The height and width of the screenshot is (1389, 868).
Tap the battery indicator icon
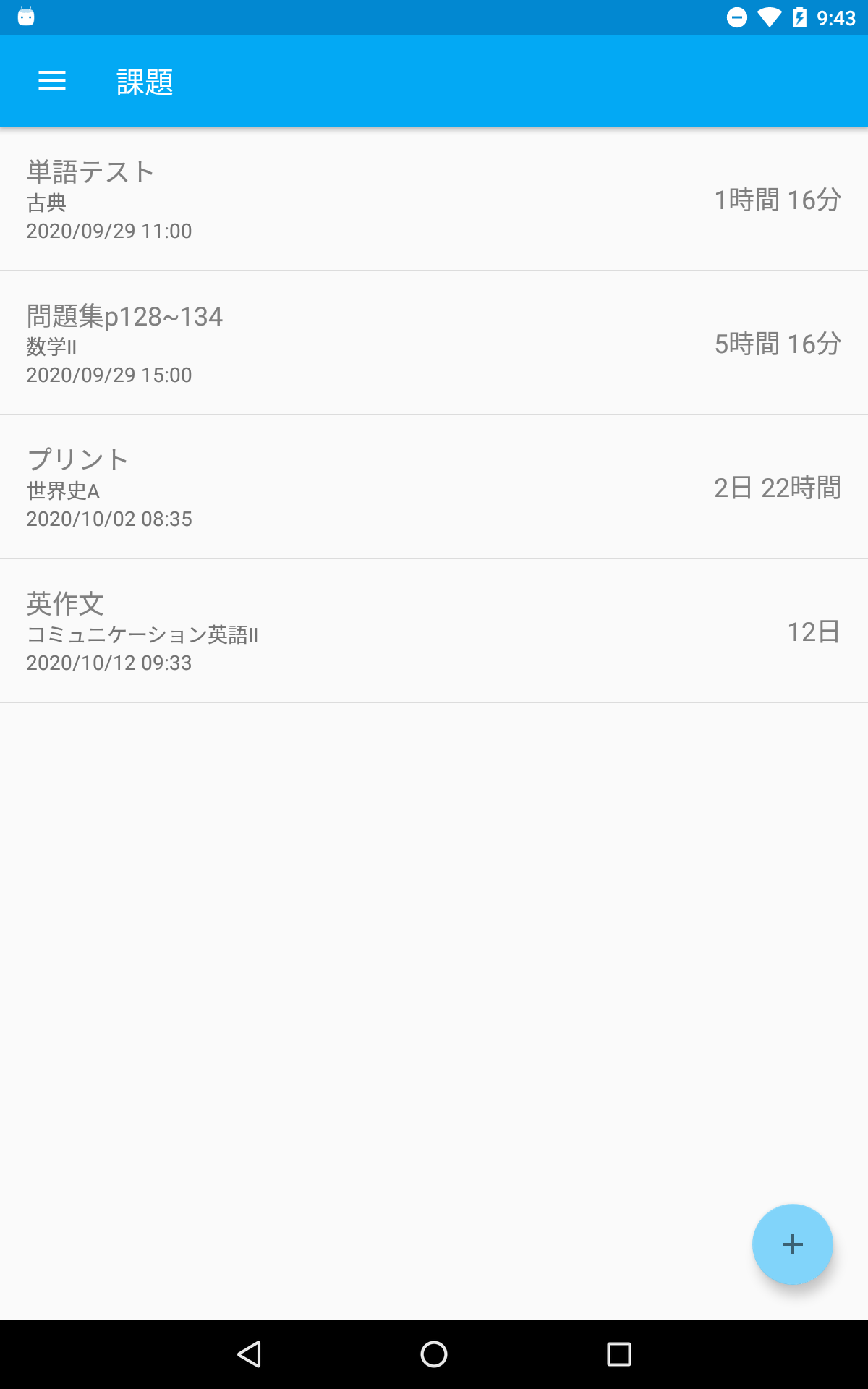[x=799, y=16]
